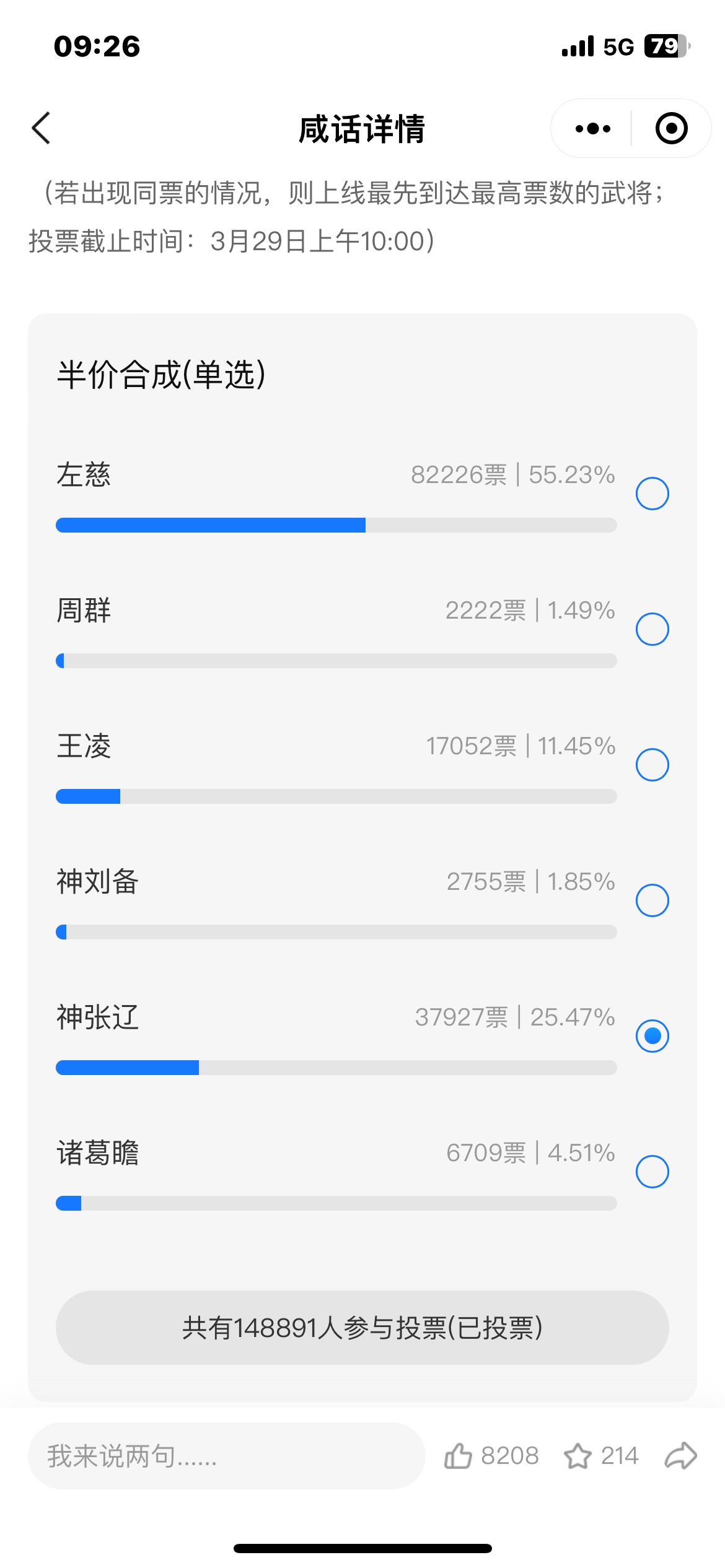The width and height of the screenshot is (725, 1568).
Task: Go back with the top-left arrow
Action: click(x=41, y=129)
